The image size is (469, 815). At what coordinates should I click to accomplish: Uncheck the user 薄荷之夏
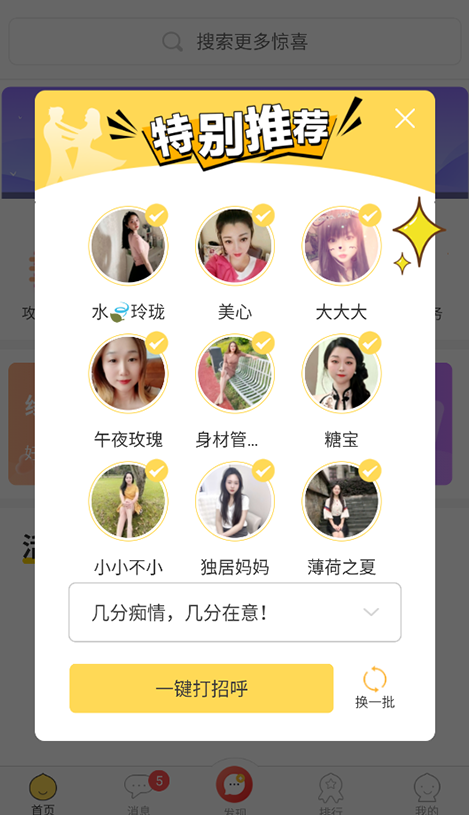370,471
